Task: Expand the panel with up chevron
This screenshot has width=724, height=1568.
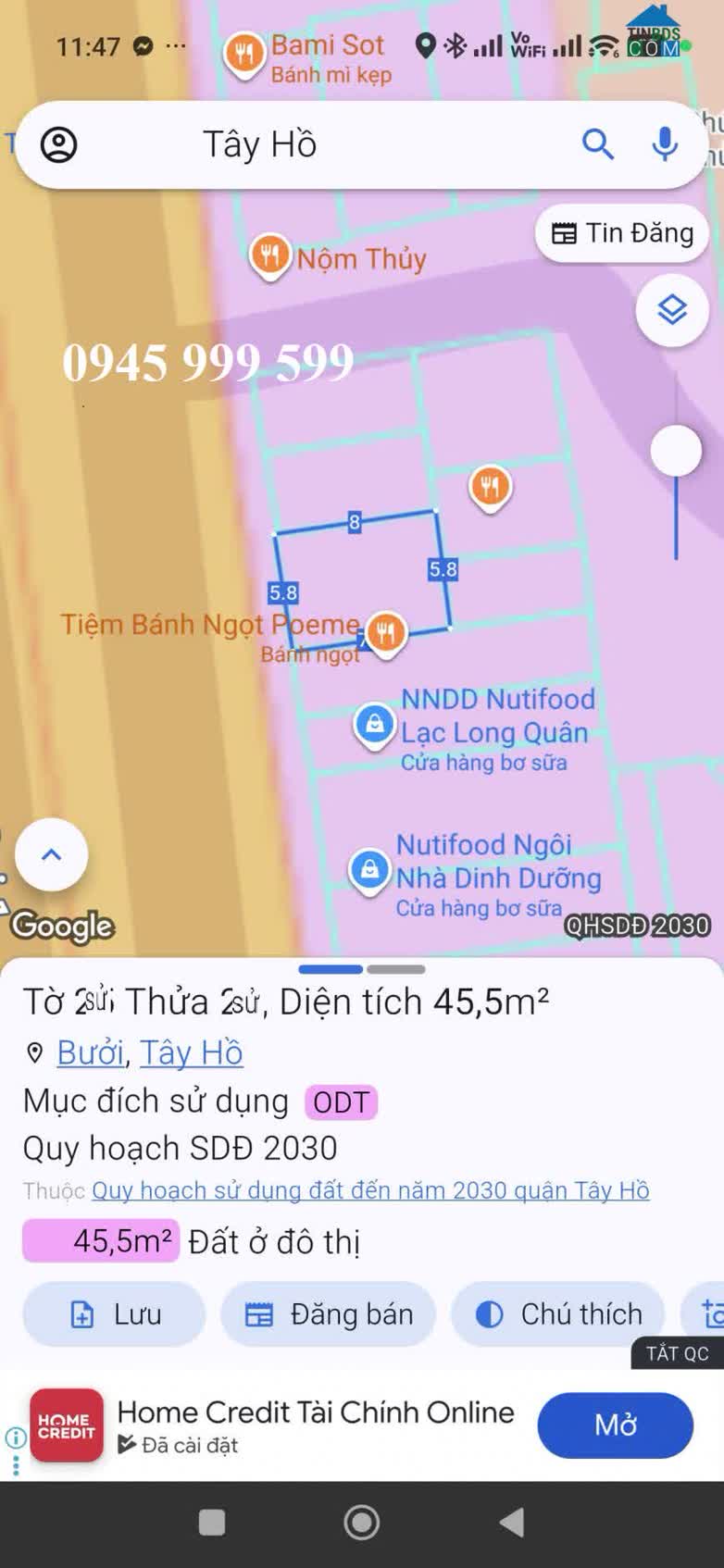Action: (52, 854)
